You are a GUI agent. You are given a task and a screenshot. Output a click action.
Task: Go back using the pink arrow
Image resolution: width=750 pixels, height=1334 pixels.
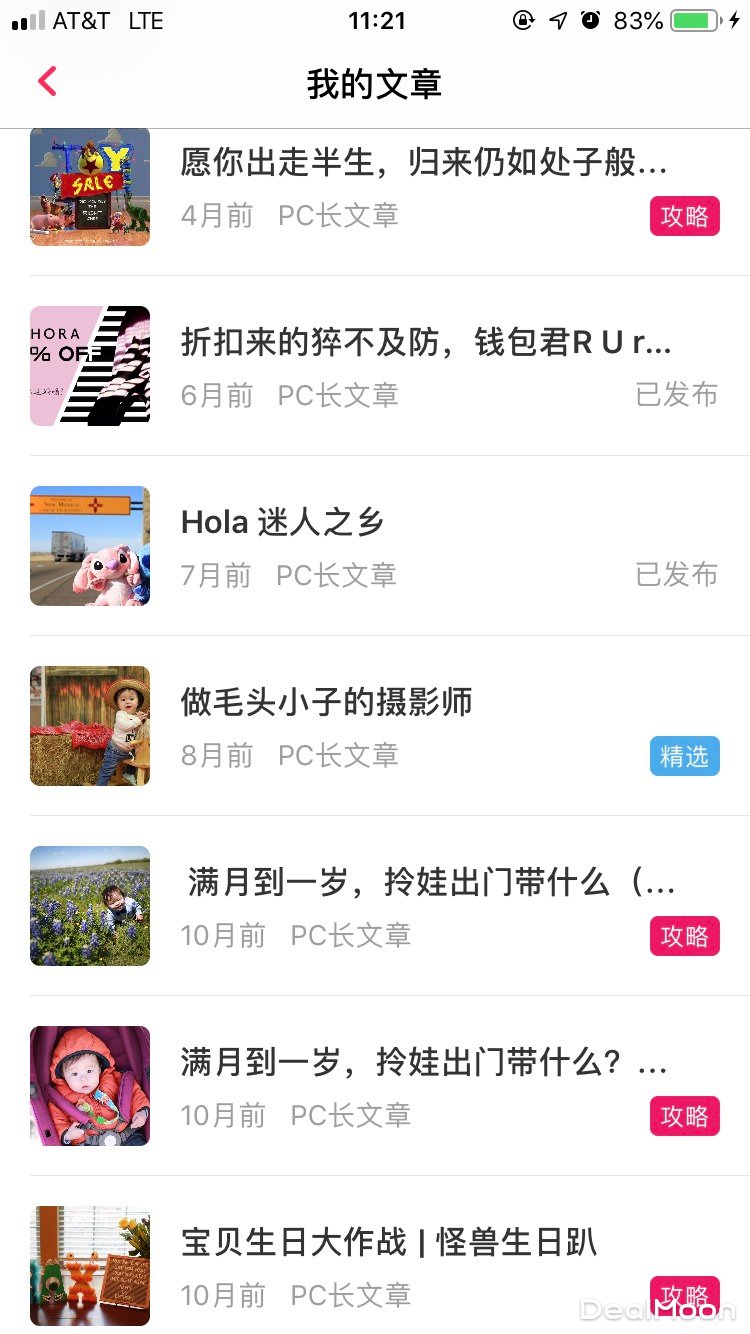[x=47, y=82]
